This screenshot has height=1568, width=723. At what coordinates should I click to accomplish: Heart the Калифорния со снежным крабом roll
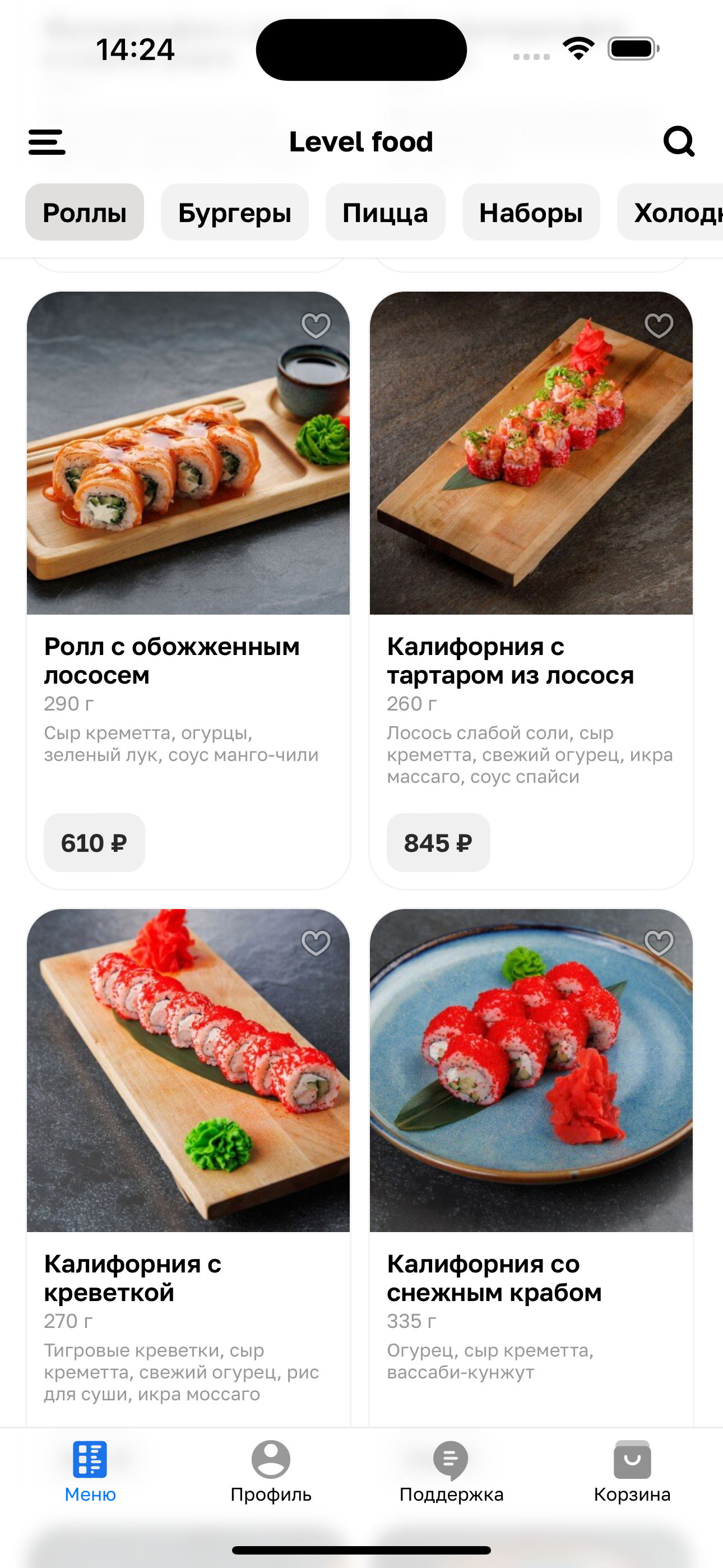coord(659,943)
